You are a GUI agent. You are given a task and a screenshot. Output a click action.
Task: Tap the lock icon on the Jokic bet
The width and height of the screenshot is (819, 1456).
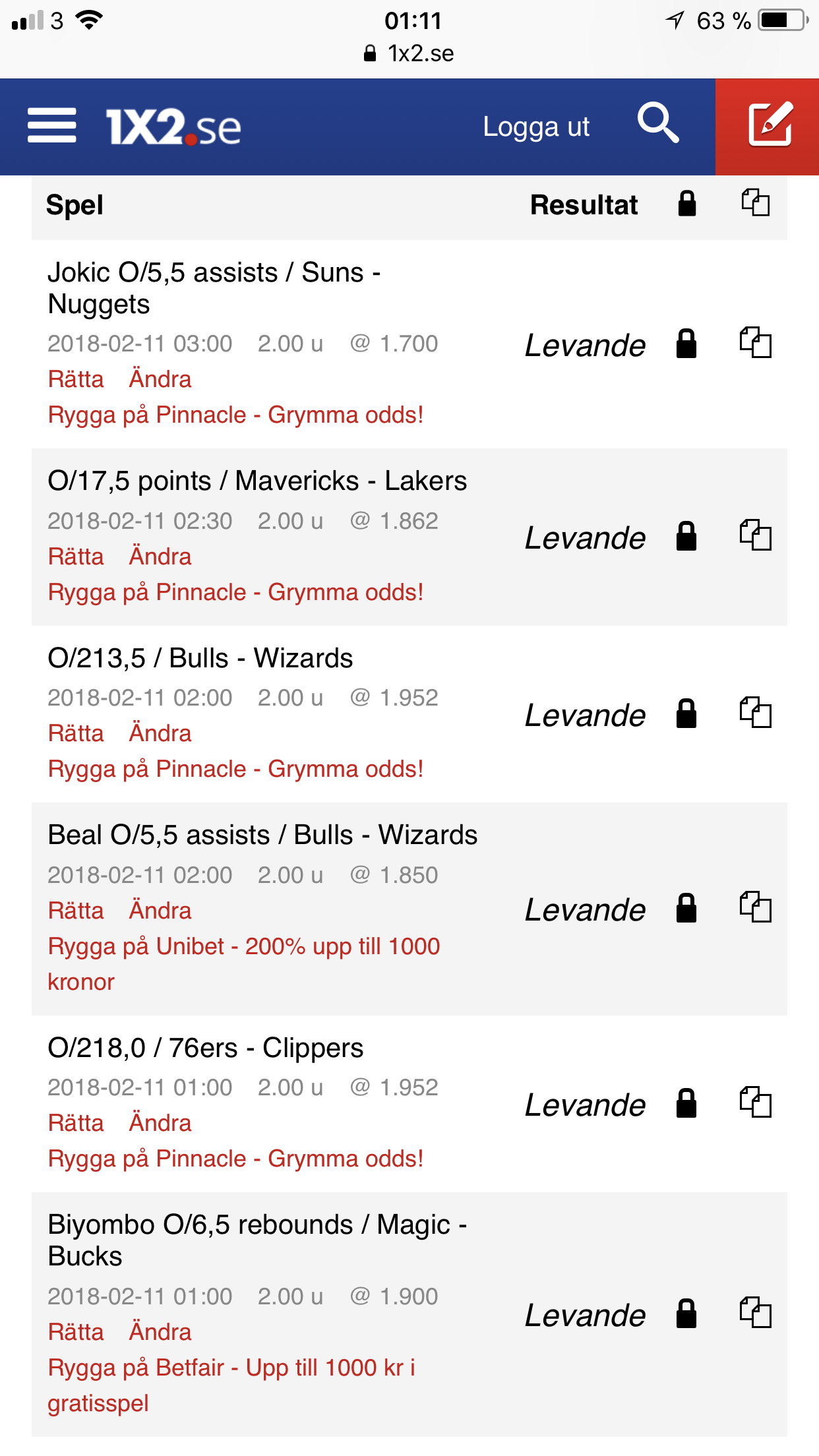pos(686,344)
